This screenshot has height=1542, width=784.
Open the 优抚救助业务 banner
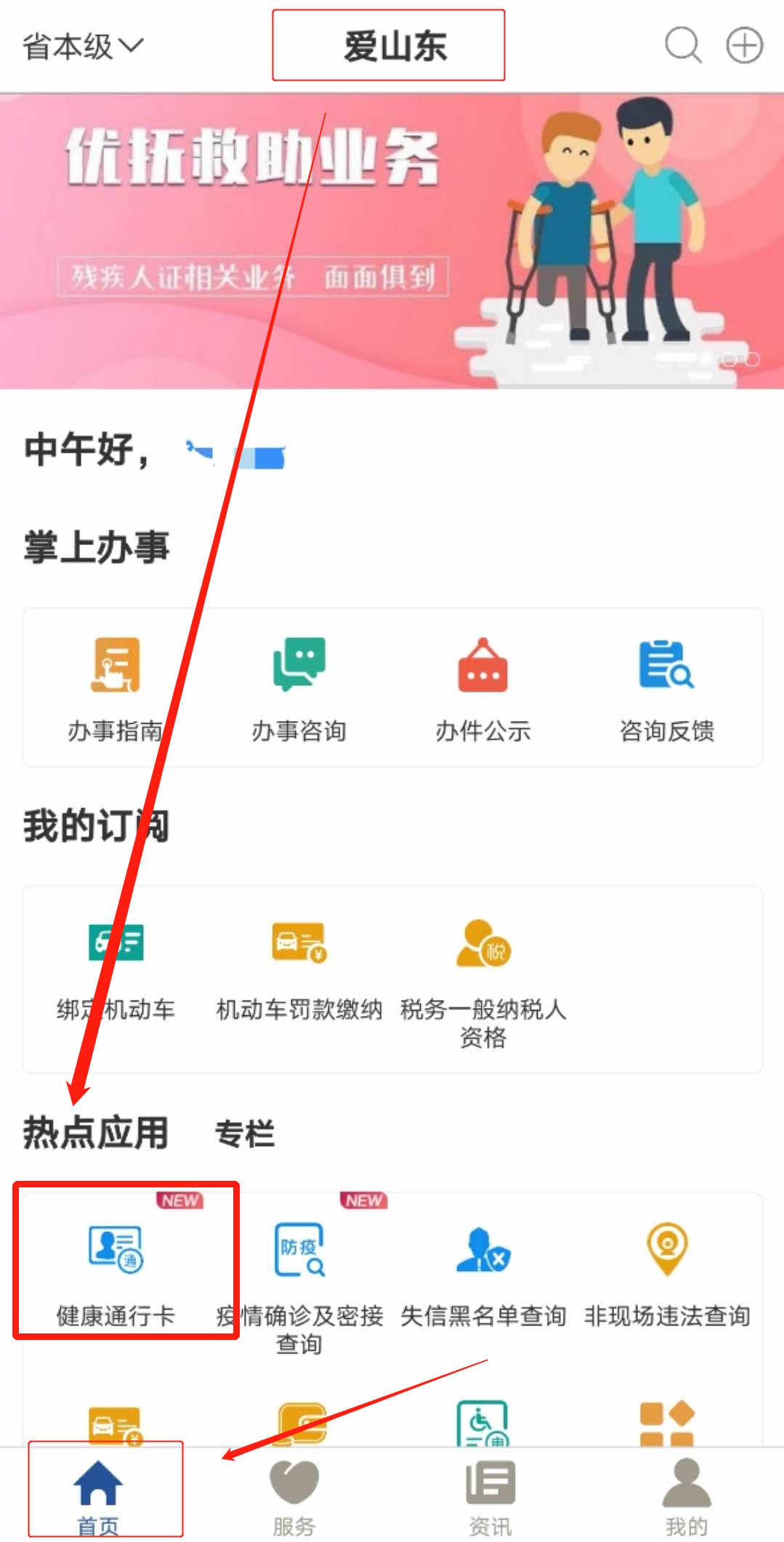392,241
